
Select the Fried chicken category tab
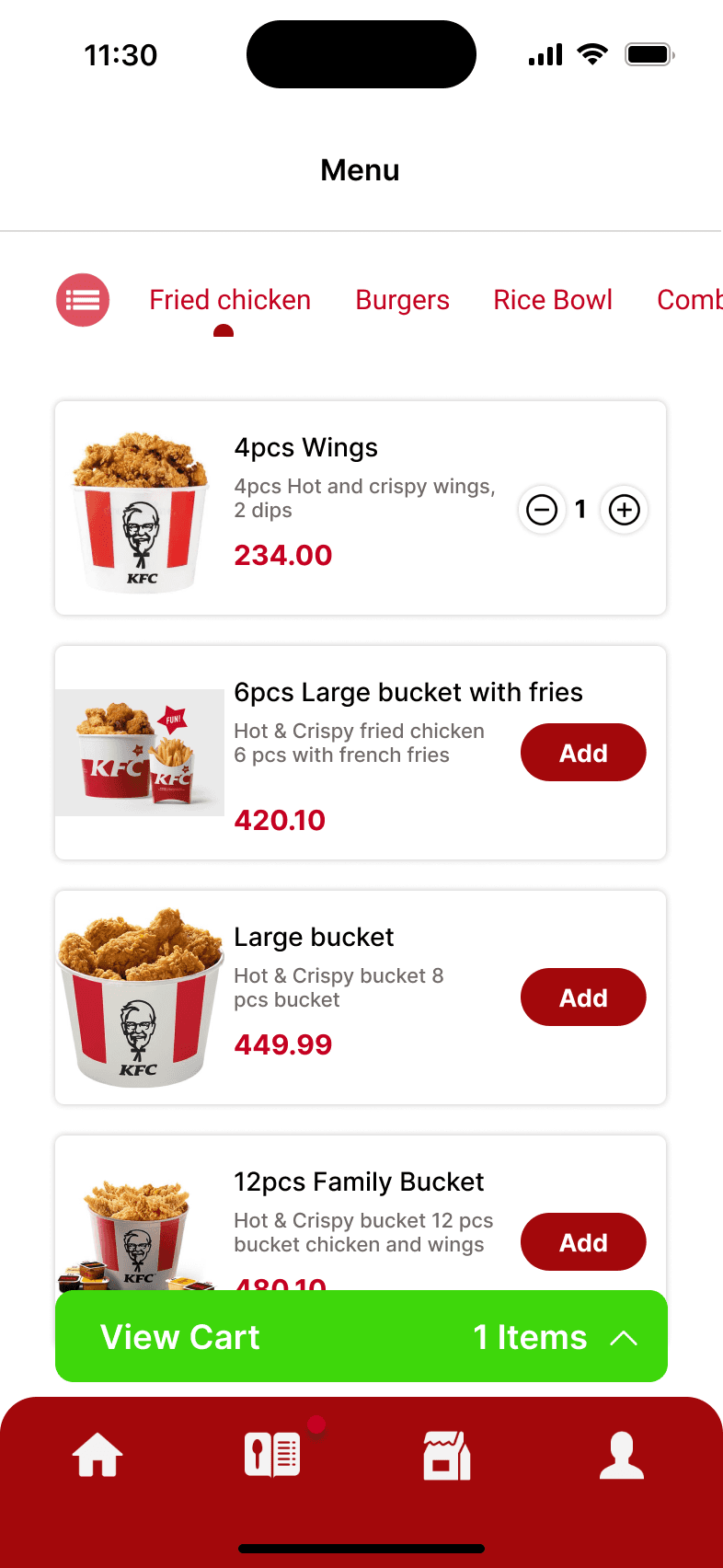click(x=230, y=300)
